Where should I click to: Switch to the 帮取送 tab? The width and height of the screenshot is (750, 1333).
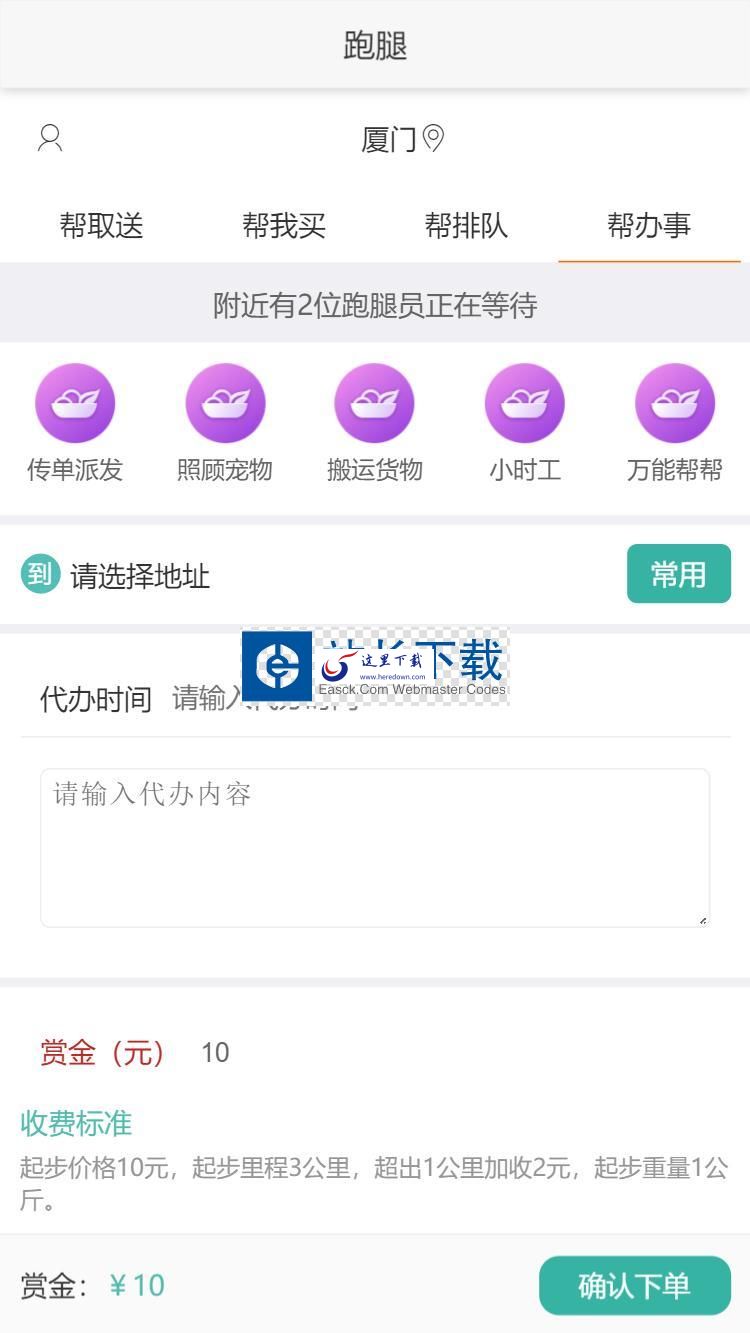click(x=101, y=226)
